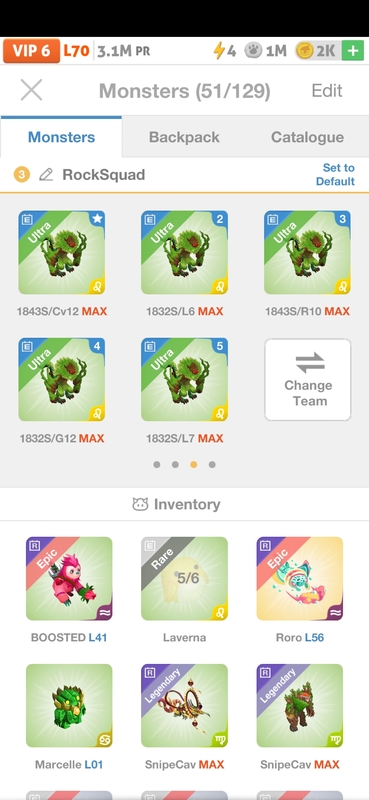
Task: Tap Edit in the header
Action: pyautogui.click(x=327, y=91)
